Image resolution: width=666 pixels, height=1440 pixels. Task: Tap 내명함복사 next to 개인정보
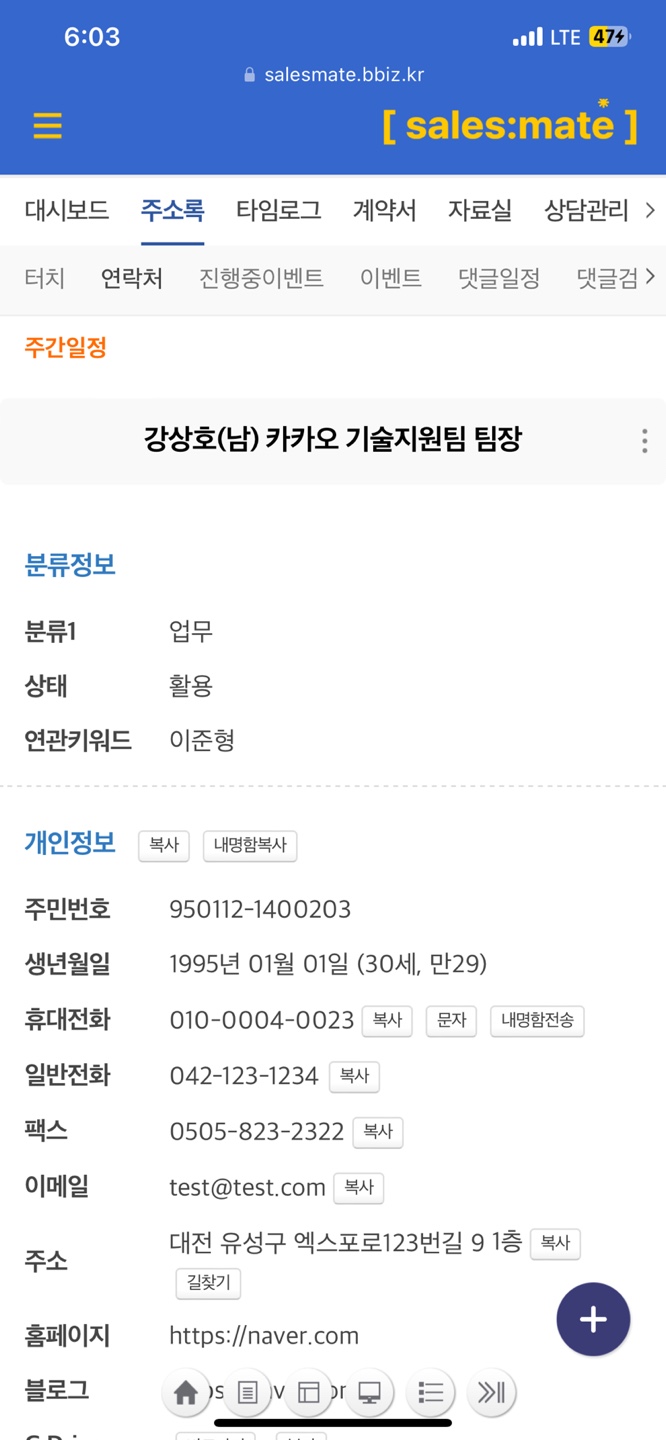coord(250,846)
